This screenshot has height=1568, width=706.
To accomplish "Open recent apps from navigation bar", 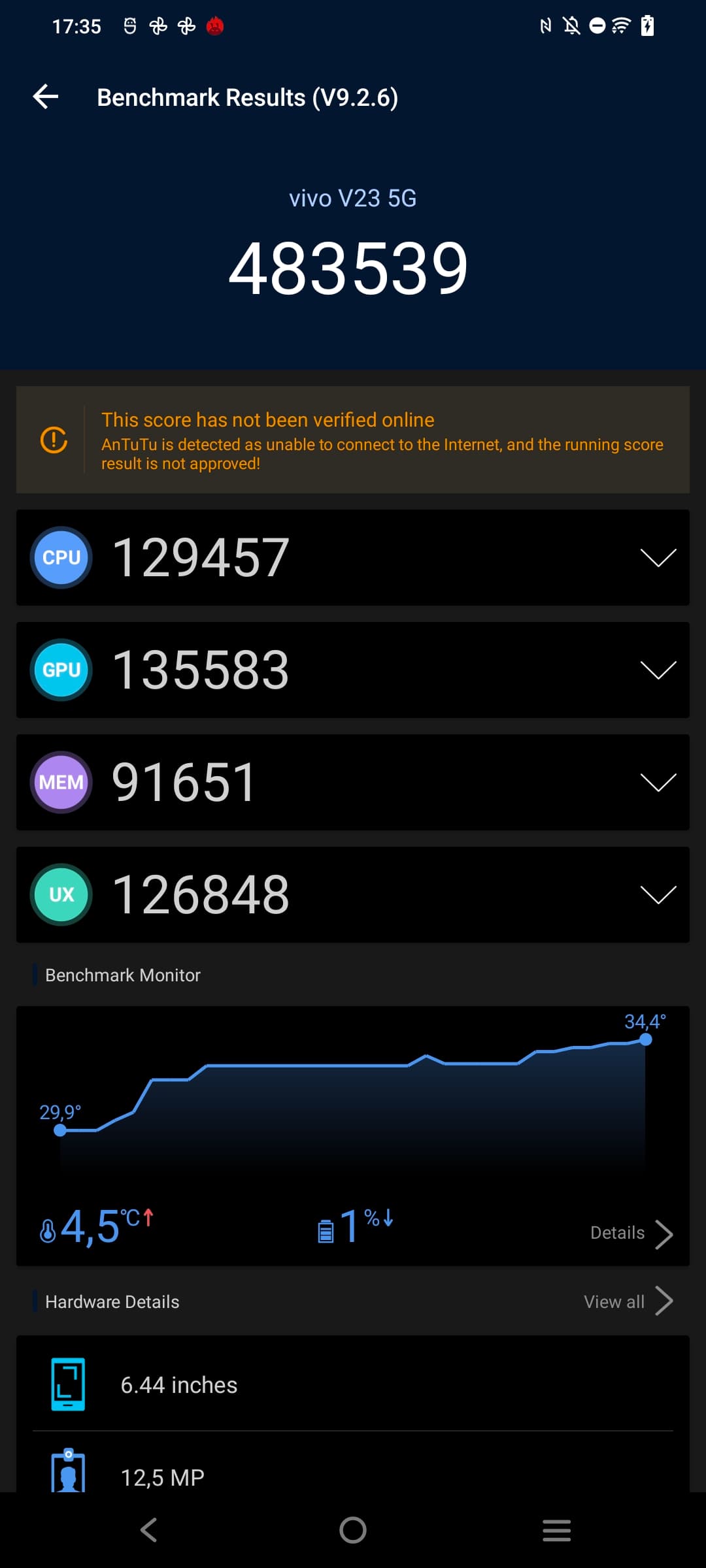I will [556, 1530].
